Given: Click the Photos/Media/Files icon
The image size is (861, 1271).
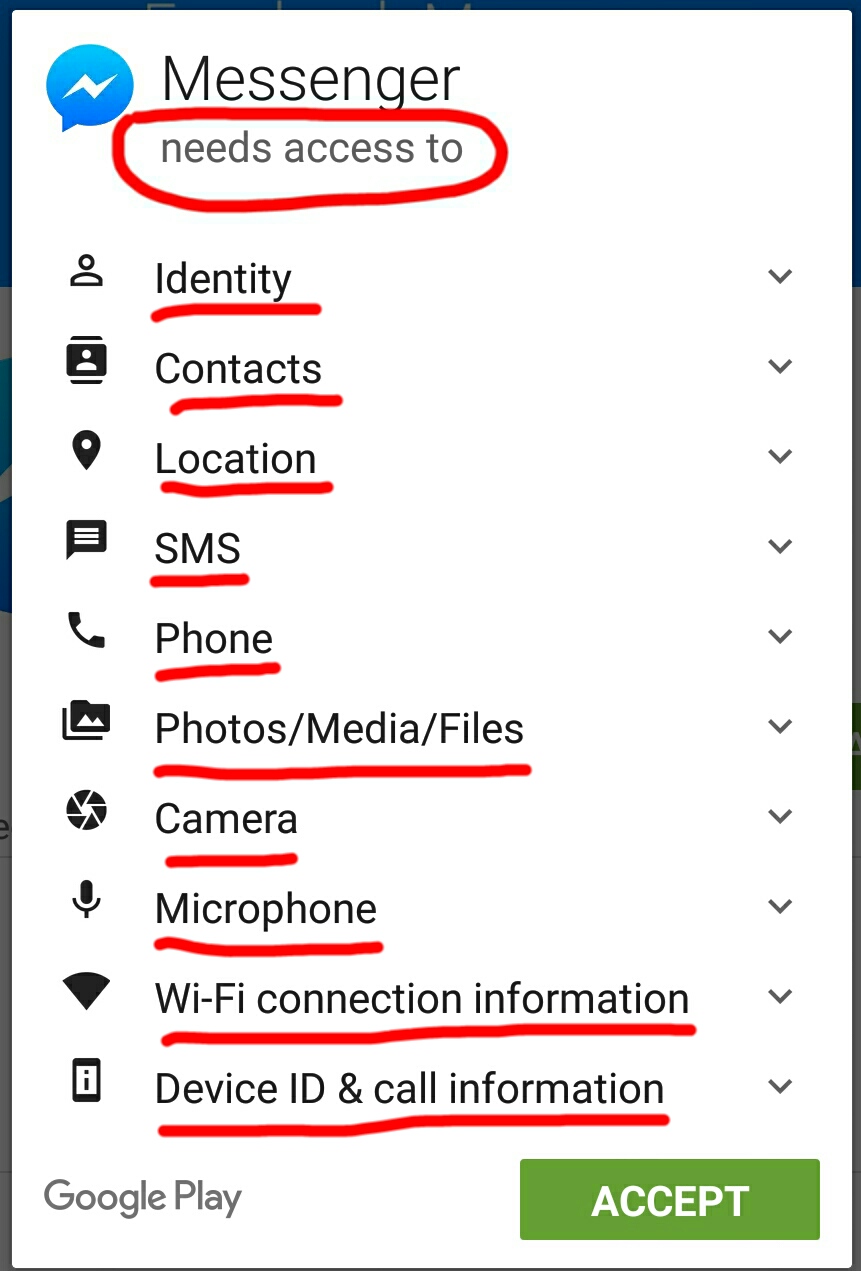Looking at the screenshot, I should pyautogui.click(x=86, y=722).
